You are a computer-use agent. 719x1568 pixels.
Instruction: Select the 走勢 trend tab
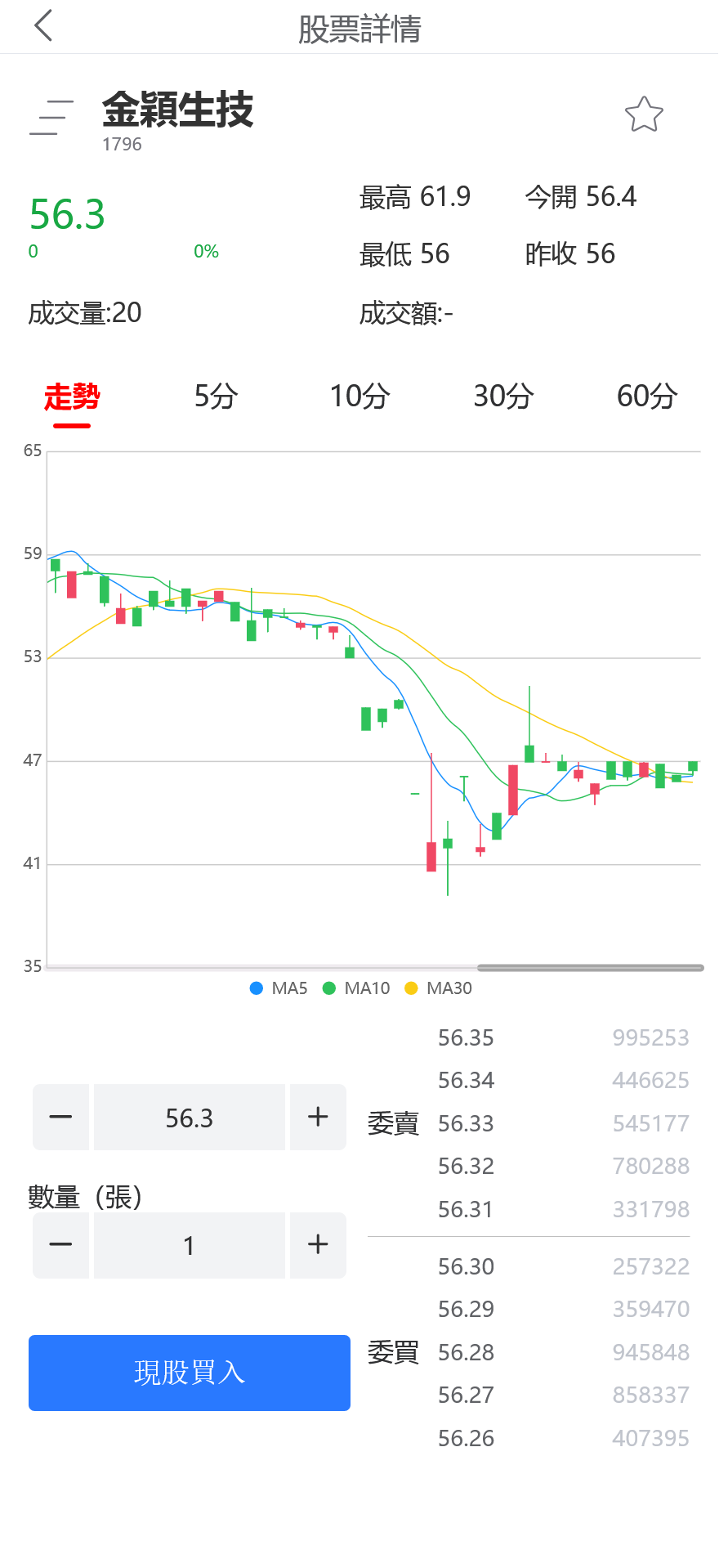pyautogui.click(x=72, y=398)
